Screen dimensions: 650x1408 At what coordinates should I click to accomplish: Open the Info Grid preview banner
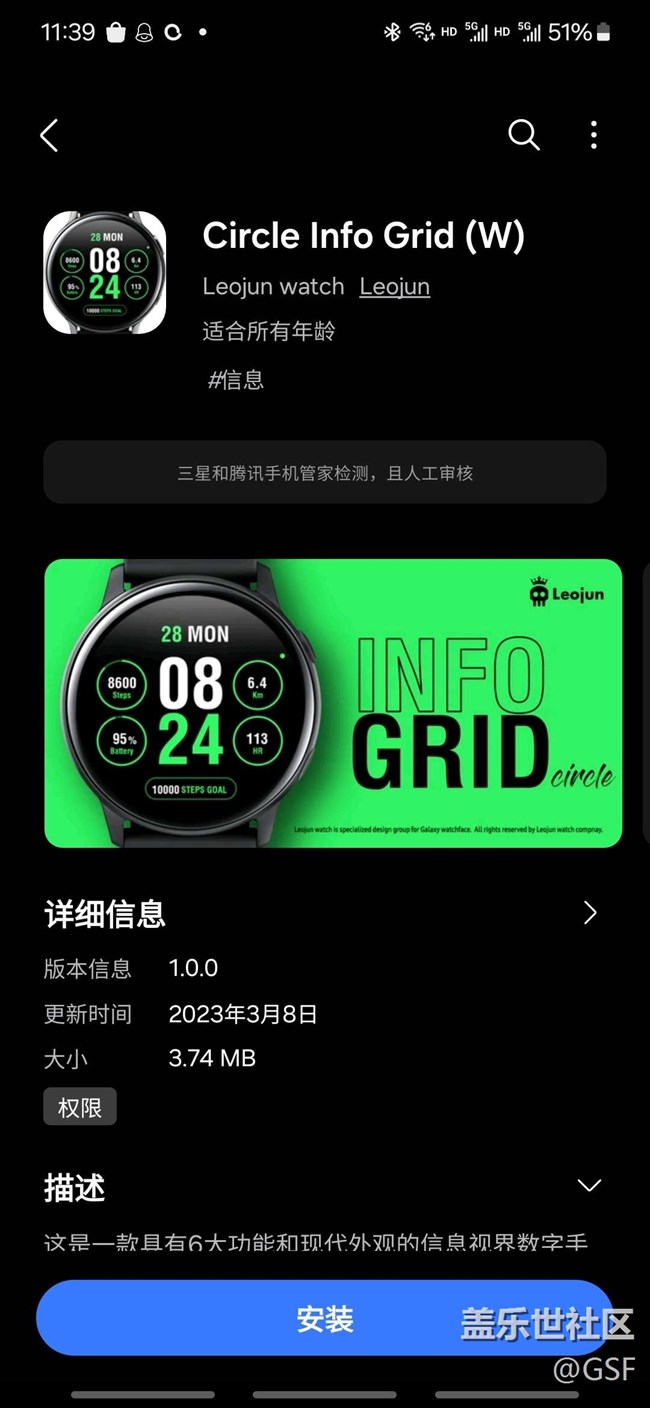tap(333, 703)
